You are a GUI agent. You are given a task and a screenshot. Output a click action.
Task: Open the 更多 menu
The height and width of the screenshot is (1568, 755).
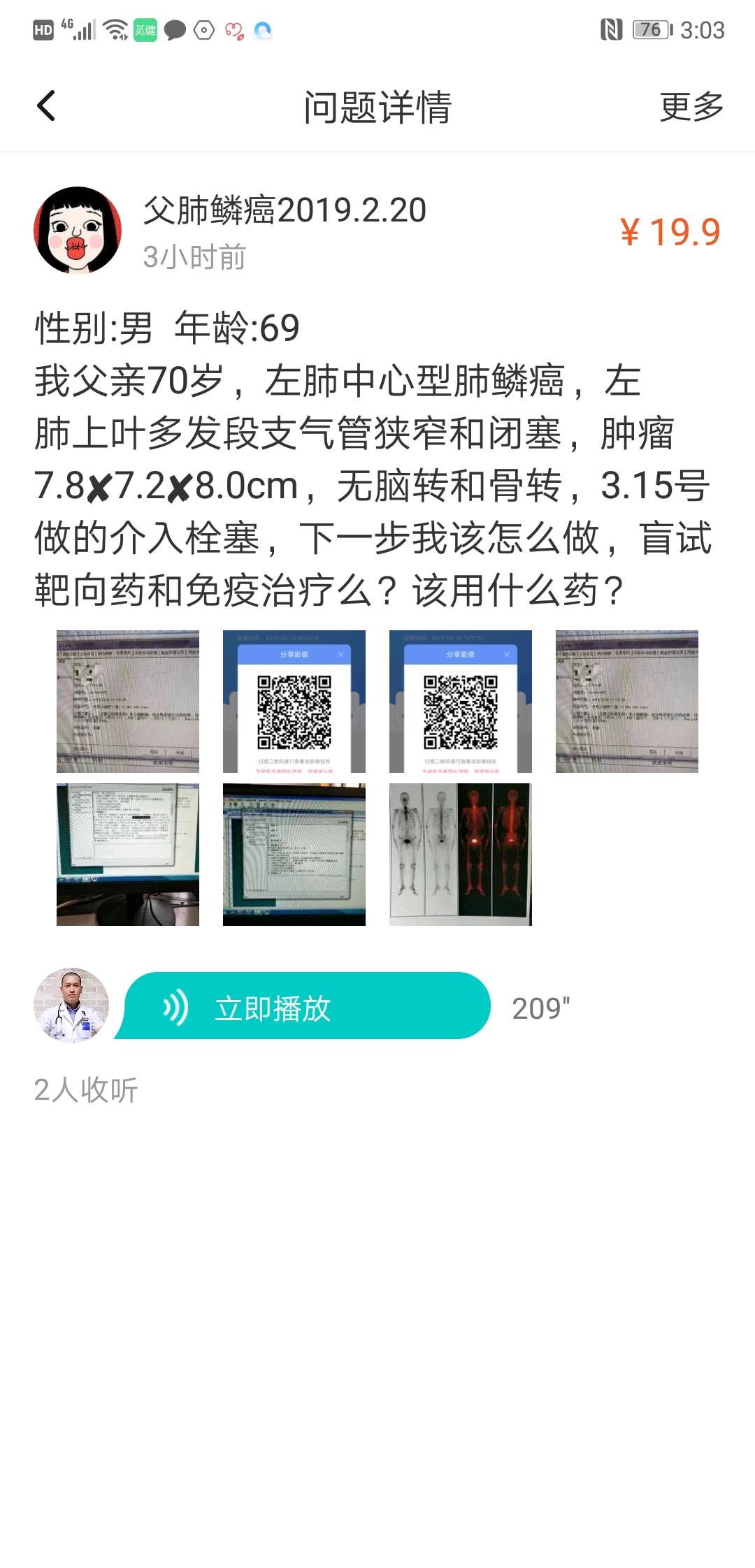point(691,107)
